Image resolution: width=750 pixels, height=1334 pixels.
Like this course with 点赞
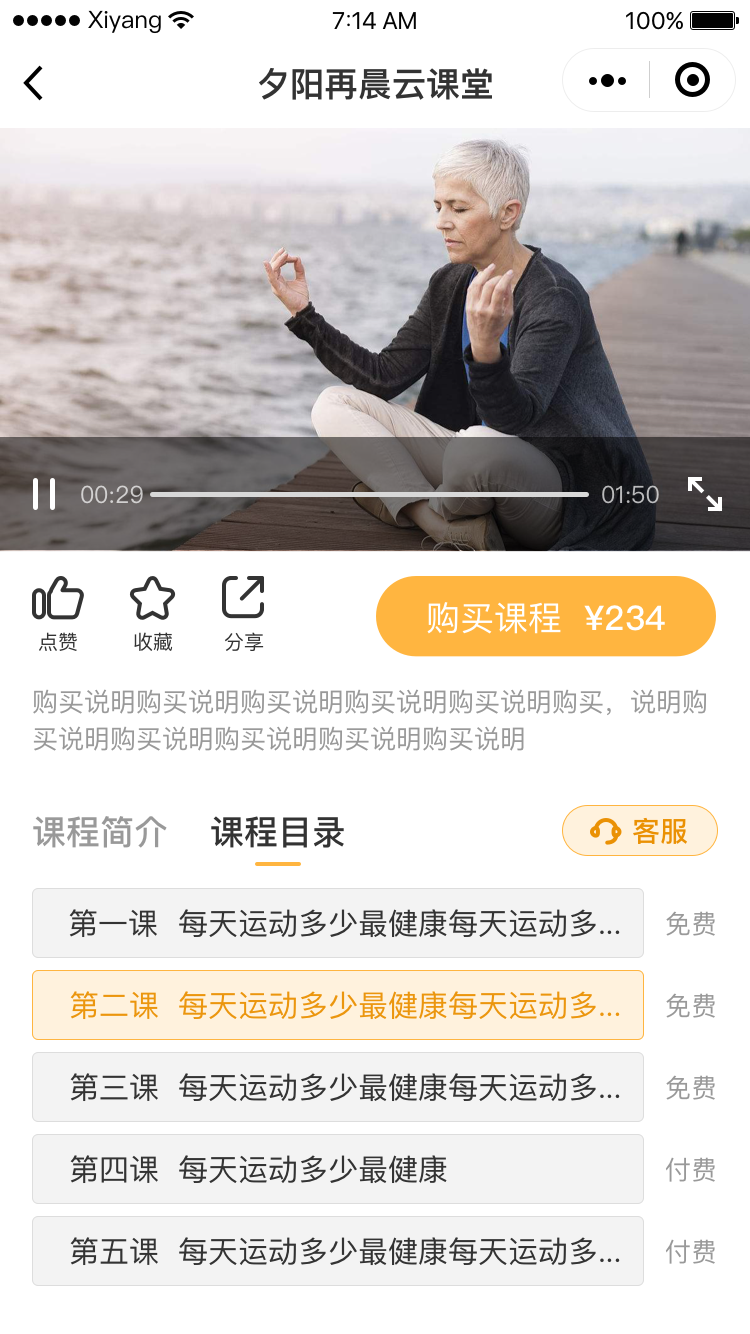[x=58, y=614]
